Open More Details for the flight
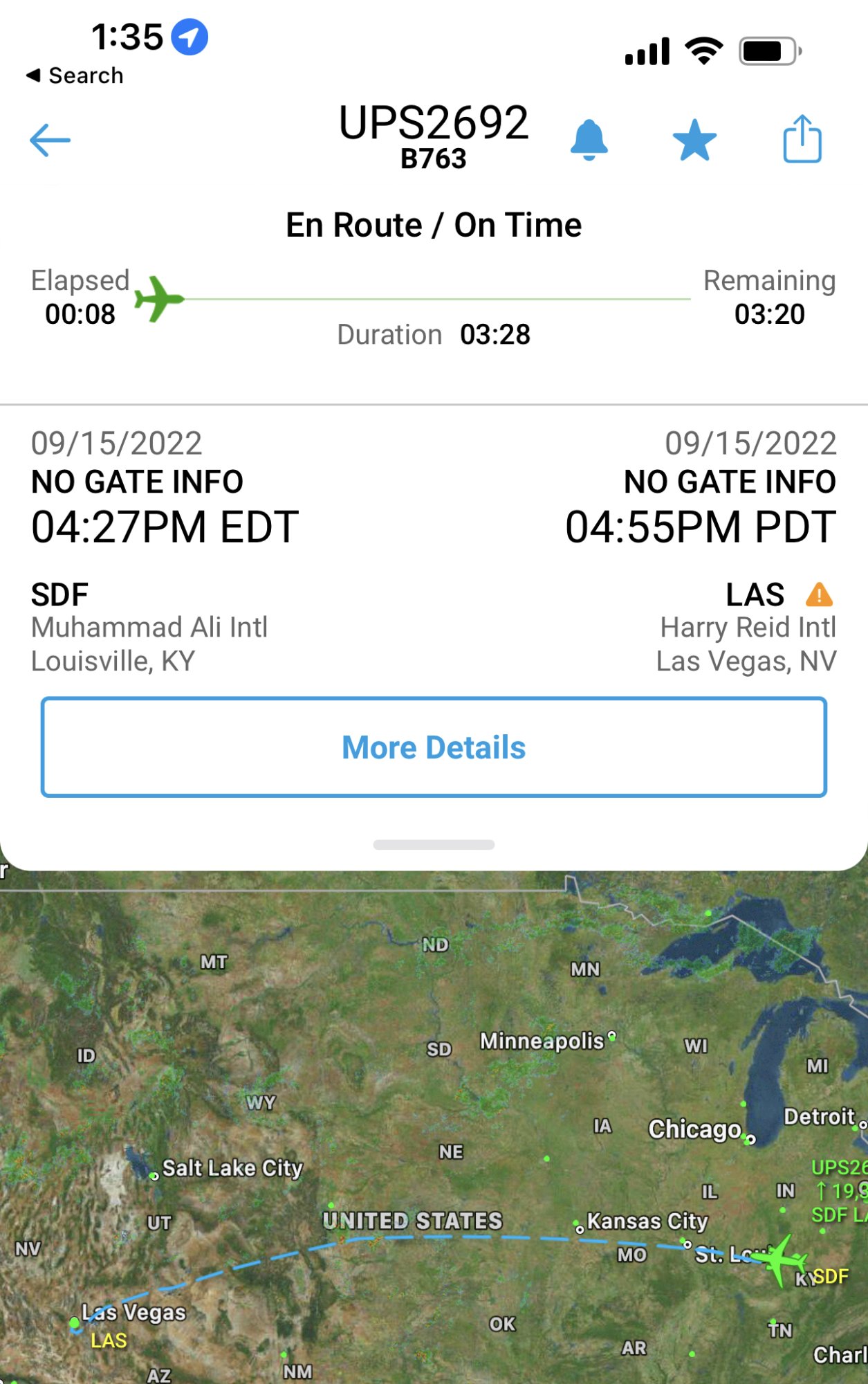The height and width of the screenshot is (1384, 868). click(x=434, y=747)
